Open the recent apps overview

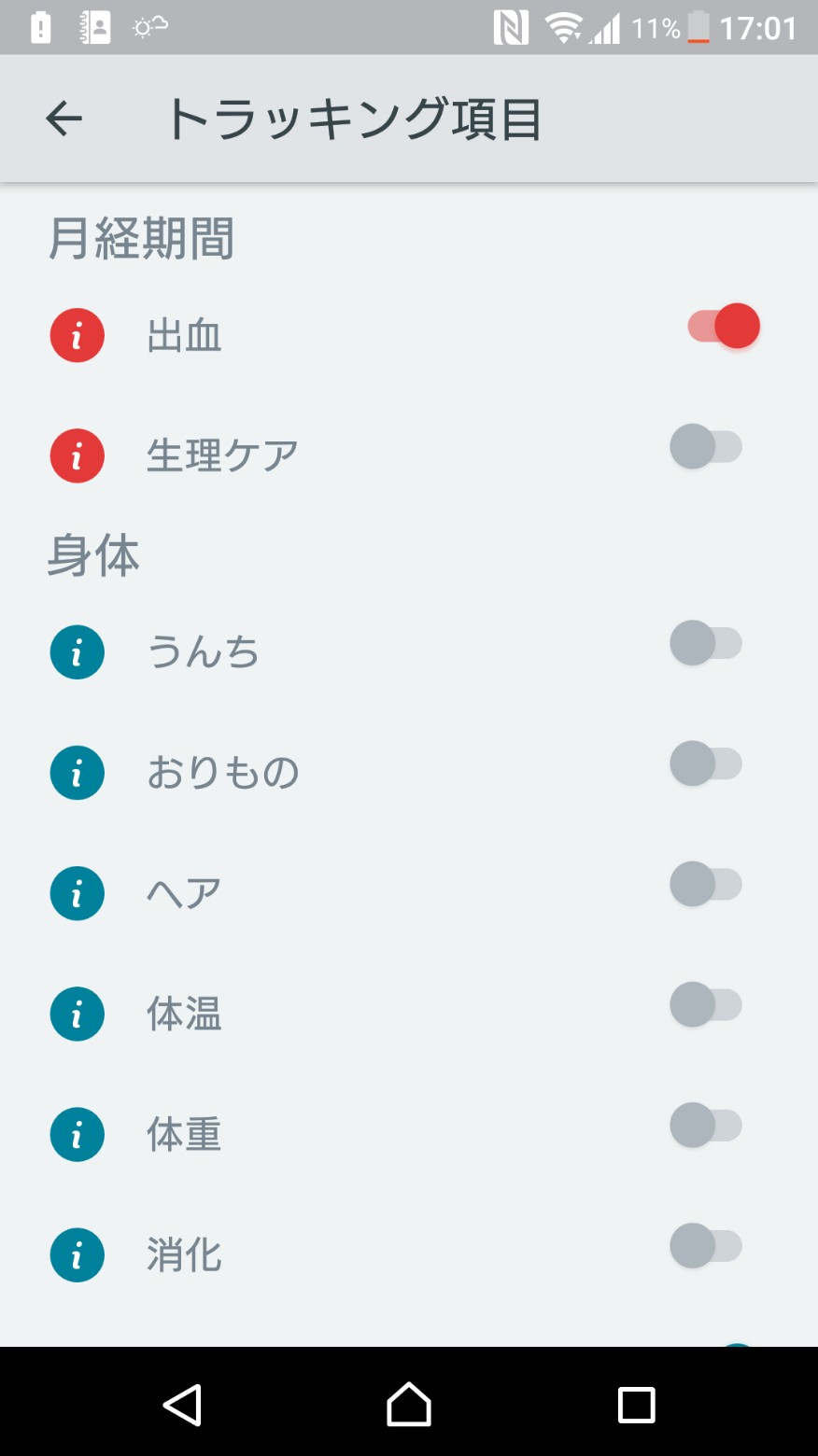pos(636,1405)
